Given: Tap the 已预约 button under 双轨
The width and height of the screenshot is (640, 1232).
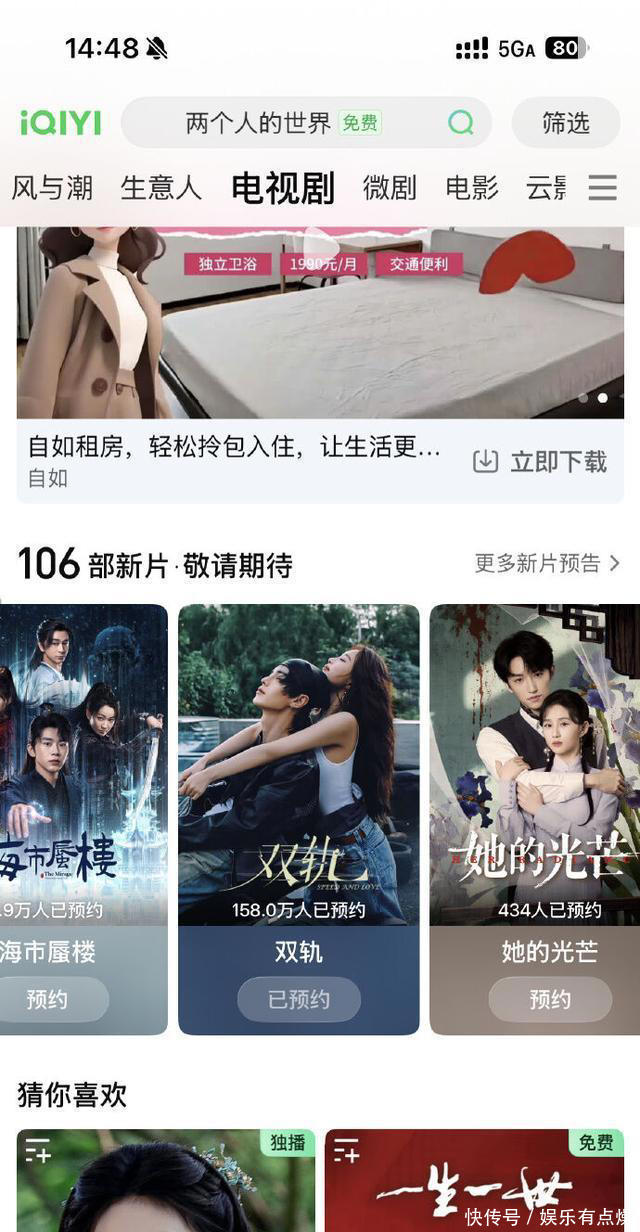Looking at the screenshot, I should click(x=298, y=999).
